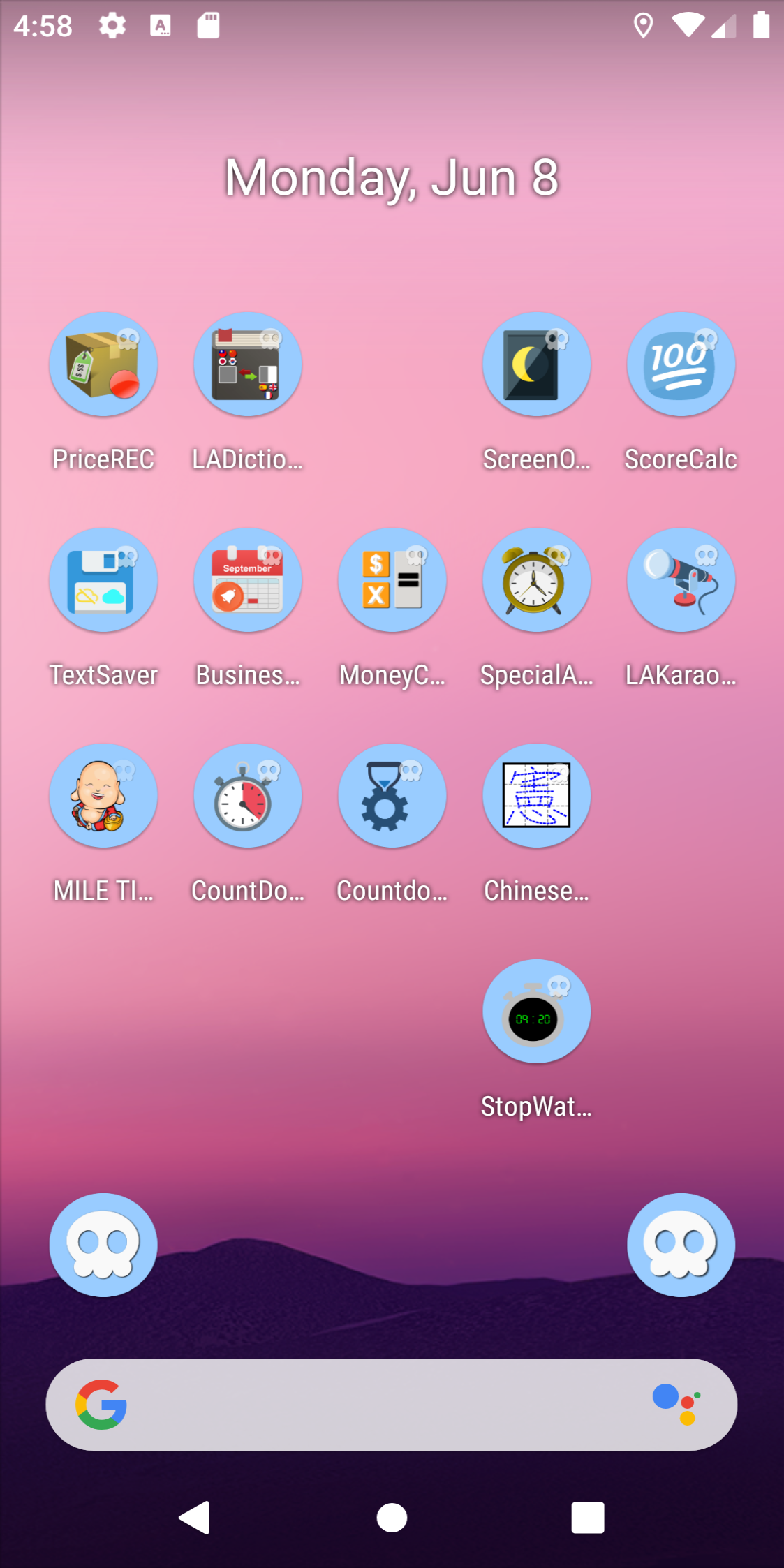The height and width of the screenshot is (1568, 784).
Task: Open the Countdo... gear hourglass app
Action: click(392, 796)
